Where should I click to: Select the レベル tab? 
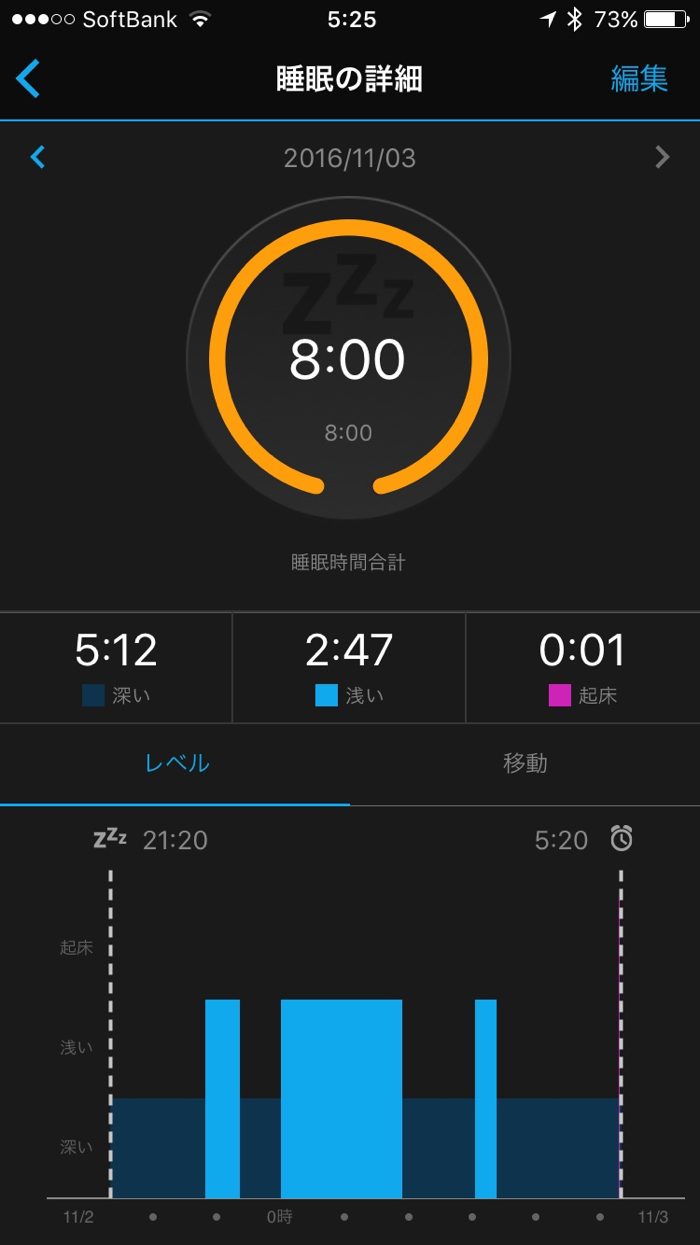pyautogui.click(x=177, y=763)
